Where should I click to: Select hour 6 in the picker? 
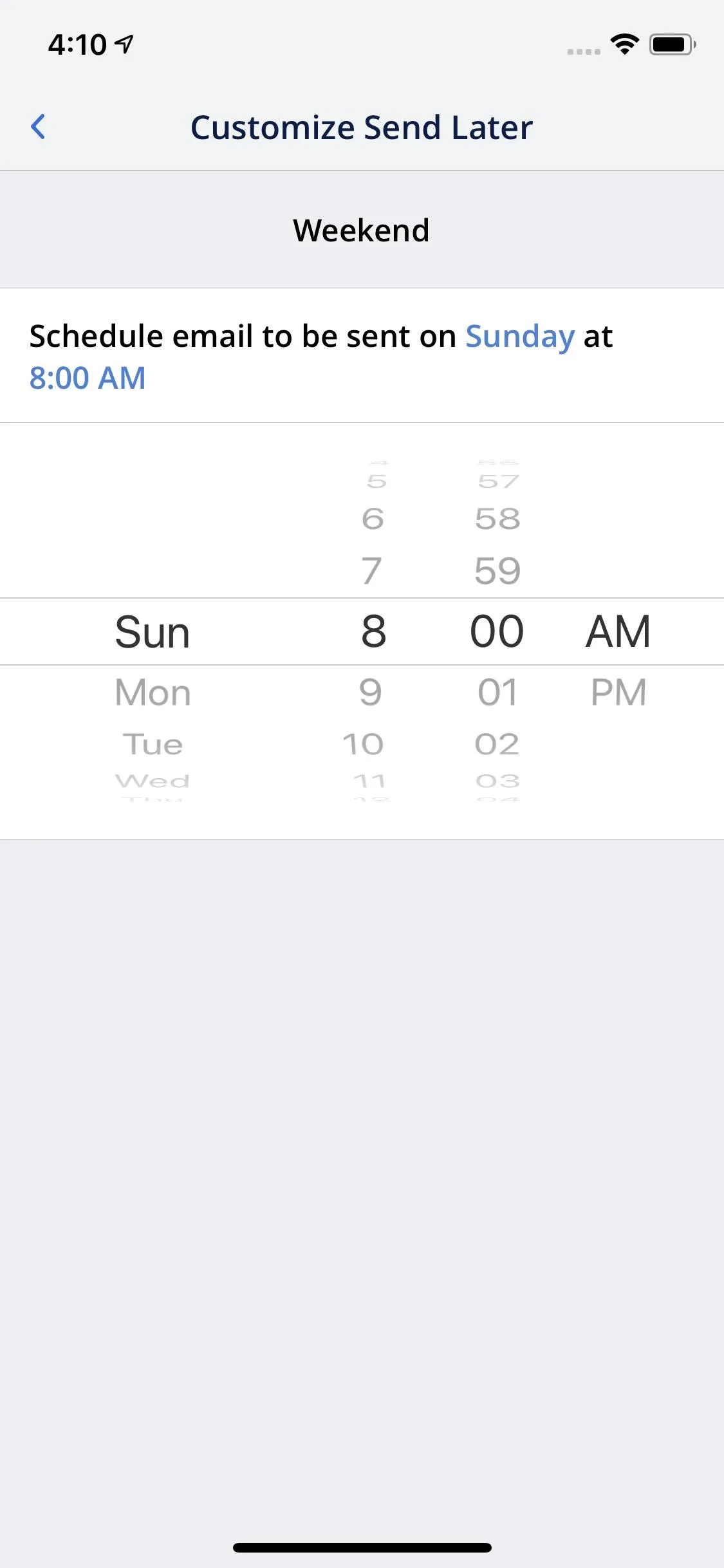tap(373, 519)
